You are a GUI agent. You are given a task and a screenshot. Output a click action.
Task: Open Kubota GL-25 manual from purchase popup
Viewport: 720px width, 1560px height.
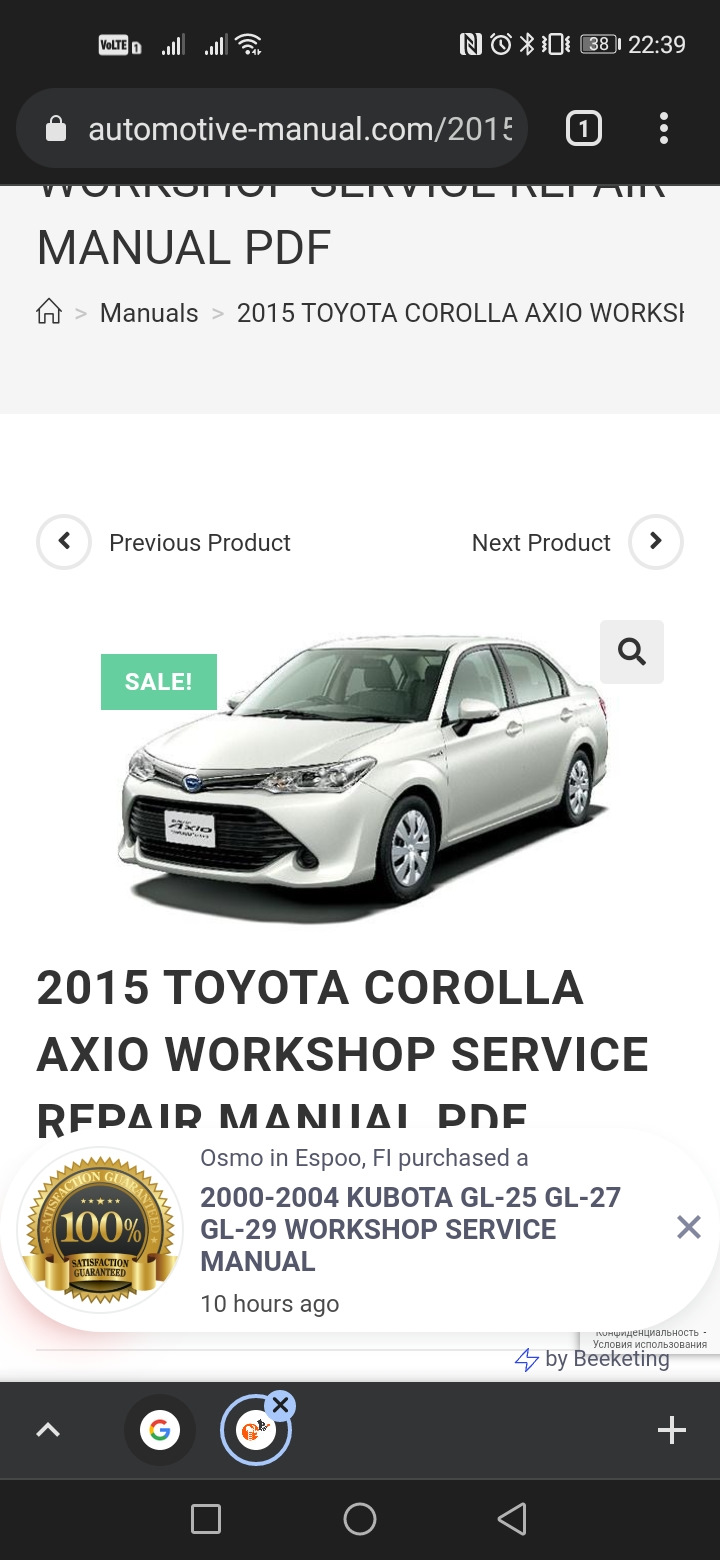pyautogui.click(x=410, y=1229)
